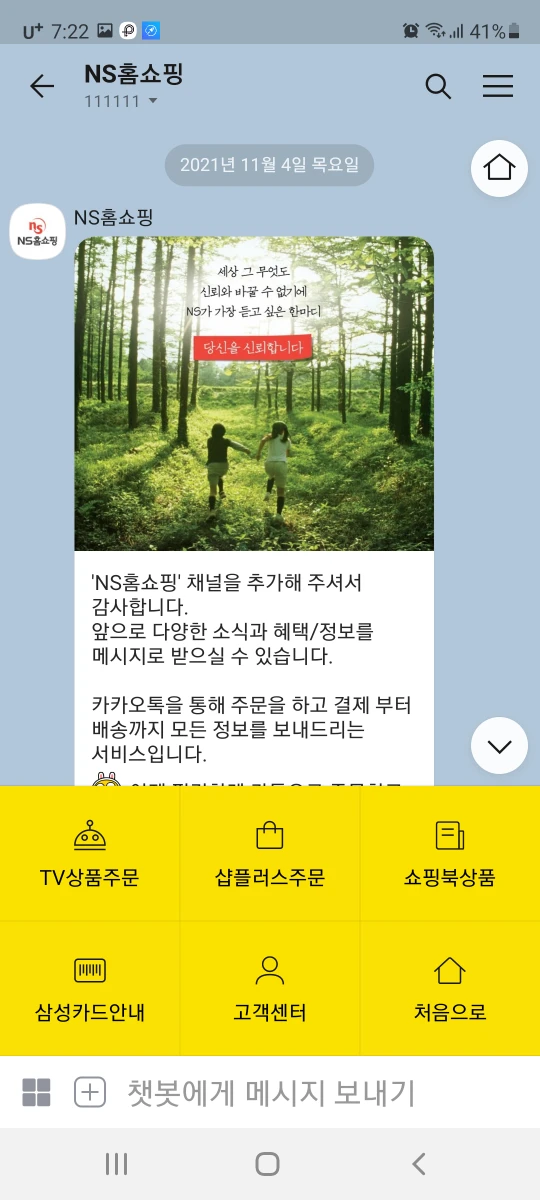540x1200 pixels.
Task: Open system recent apps
Action: [117, 1163]
